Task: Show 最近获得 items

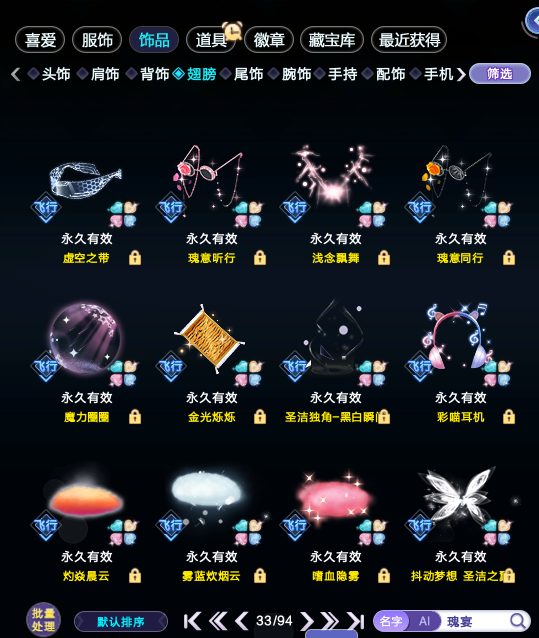Action: coord(409,40)
